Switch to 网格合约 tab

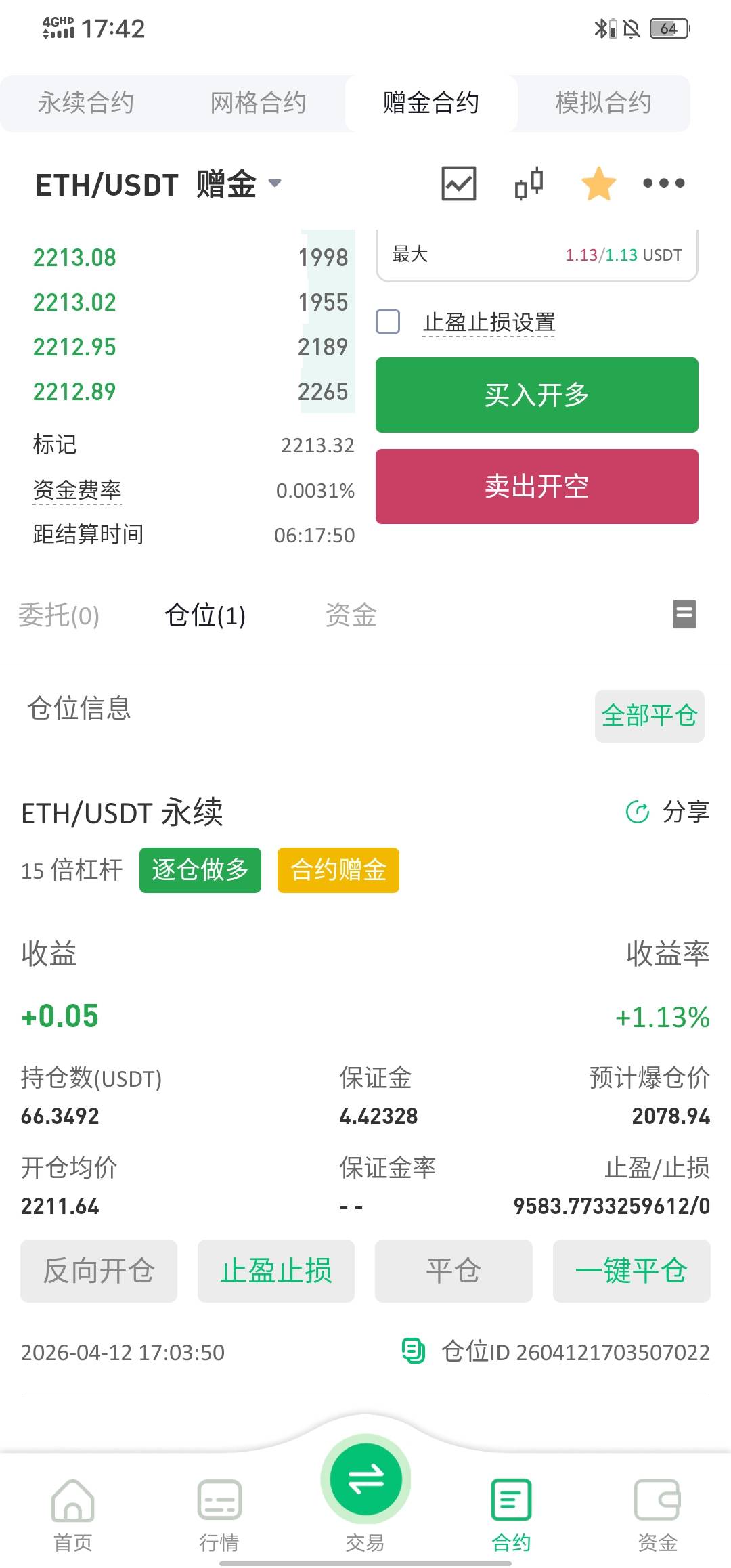(258, 103)
